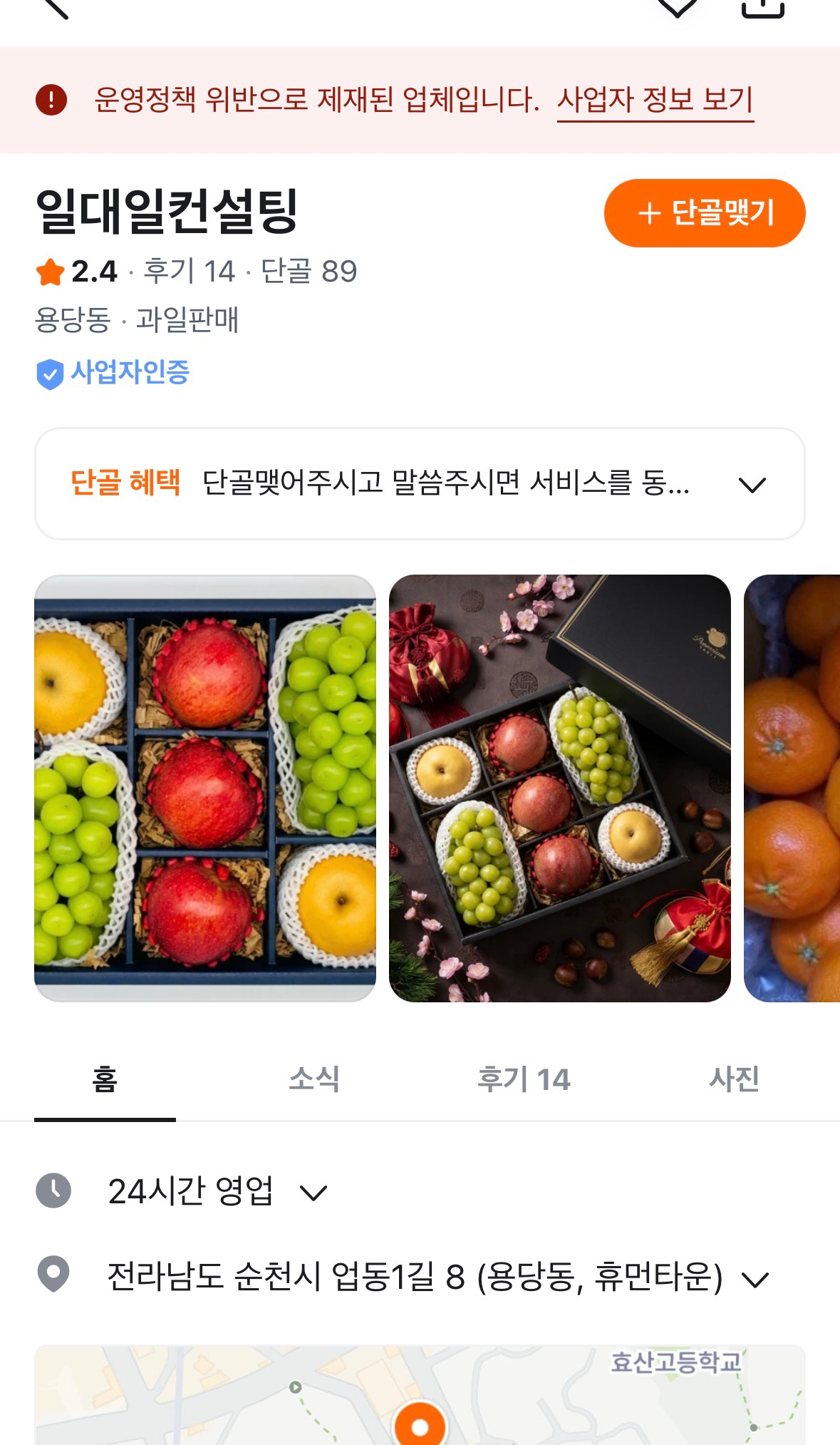The image size is (840, 1445).
Task: Switch to the 소식 tab
Action: tap(315, 1079)
